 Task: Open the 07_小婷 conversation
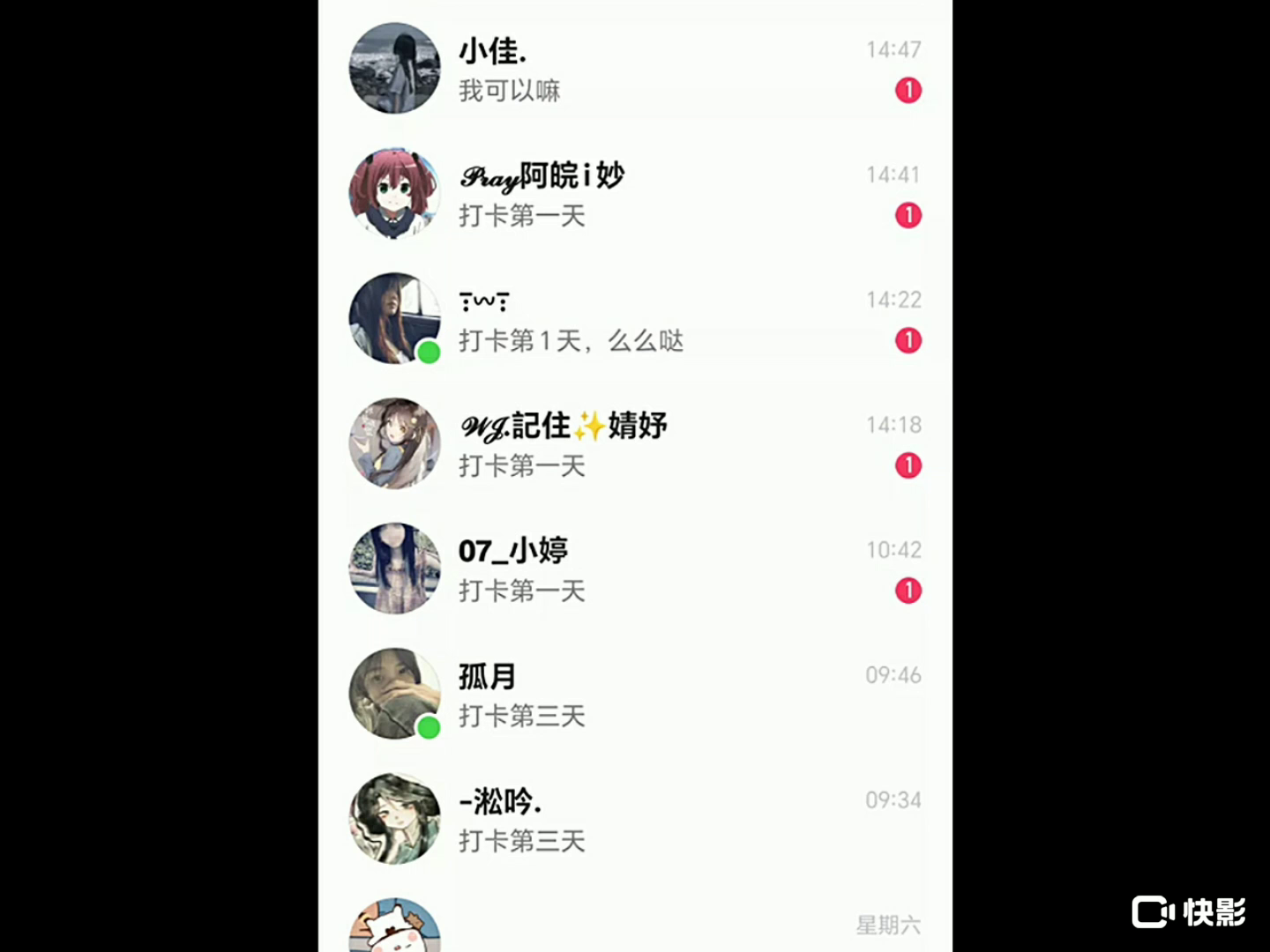tap(635, 569)
